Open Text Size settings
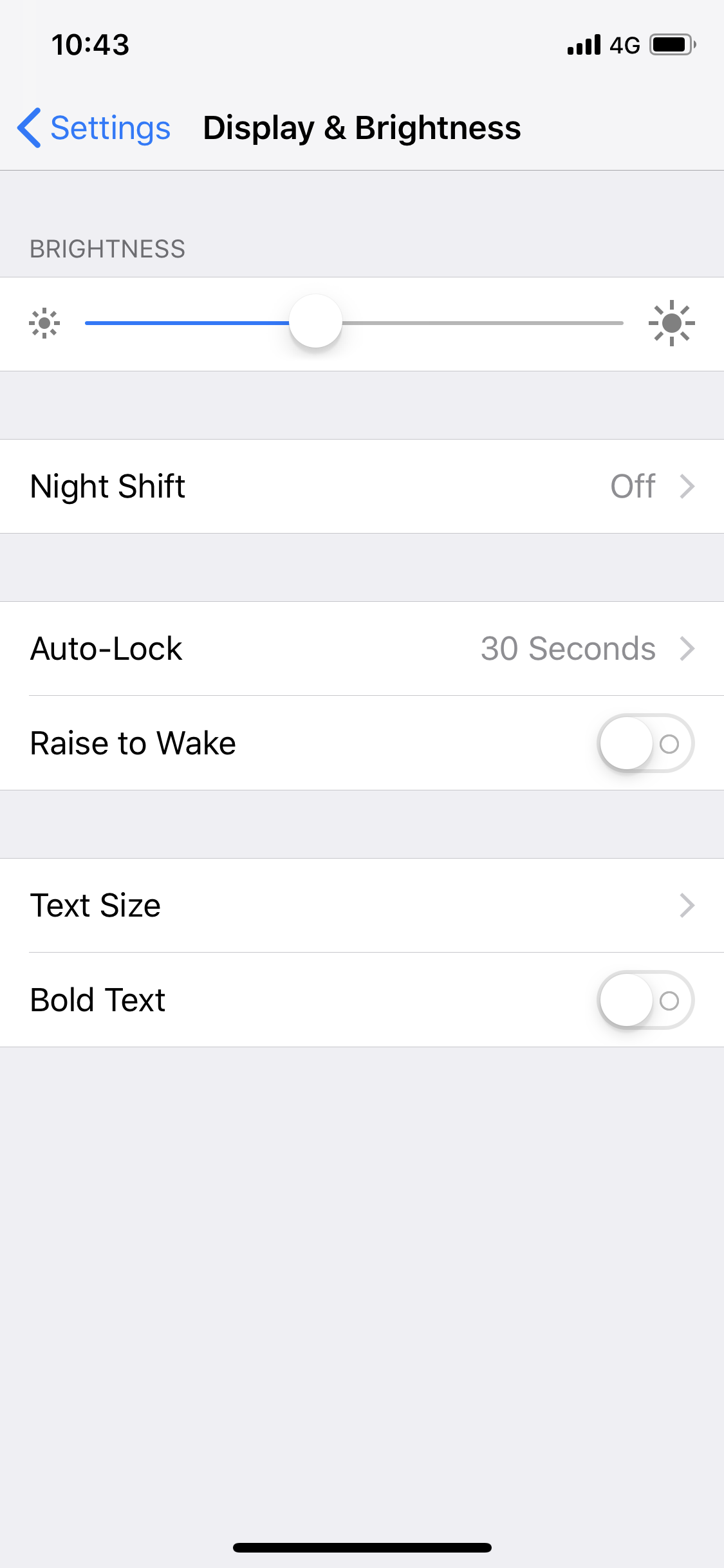The image size is (724, 1568). coord(362,906)
